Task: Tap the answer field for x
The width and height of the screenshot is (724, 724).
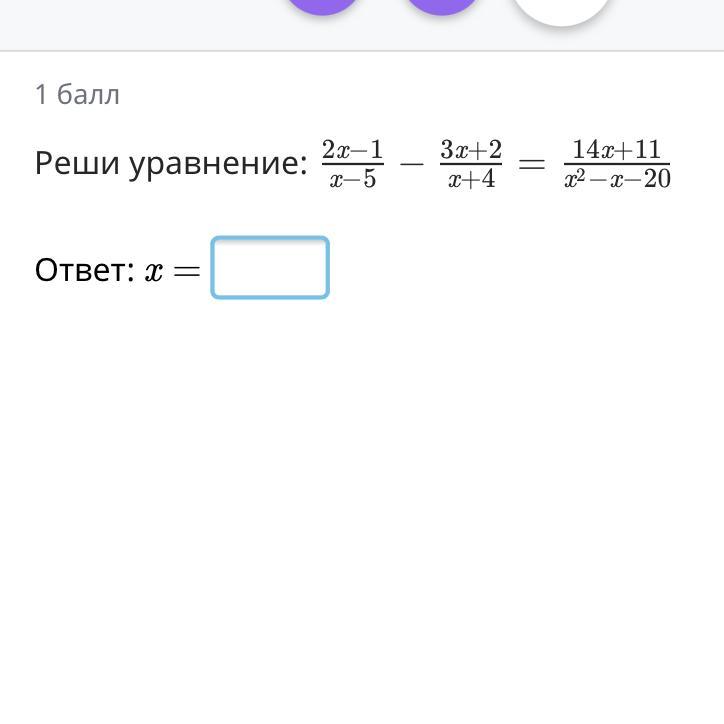Action: (270, 268)
